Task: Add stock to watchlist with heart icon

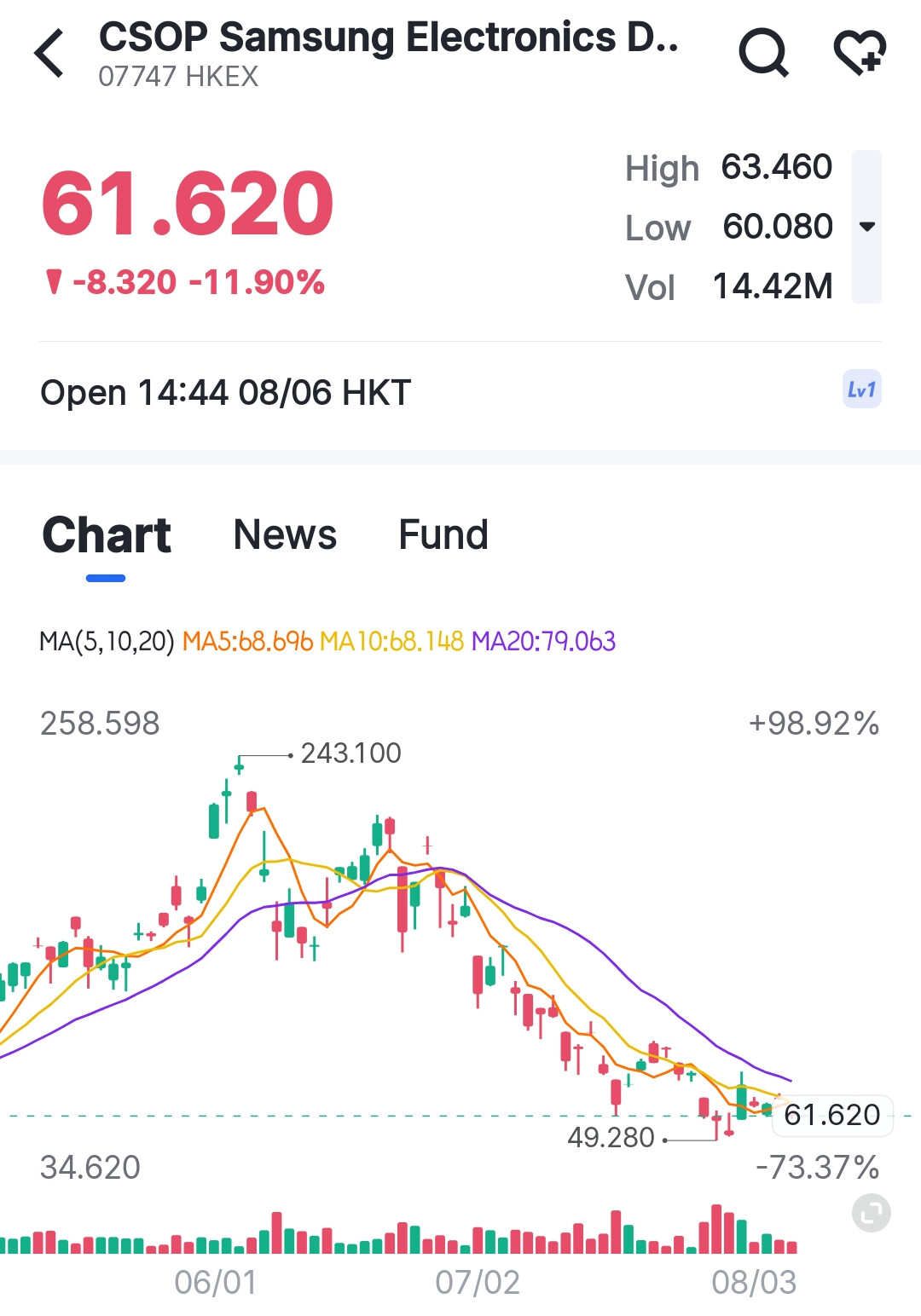Action: pos(860,53)
